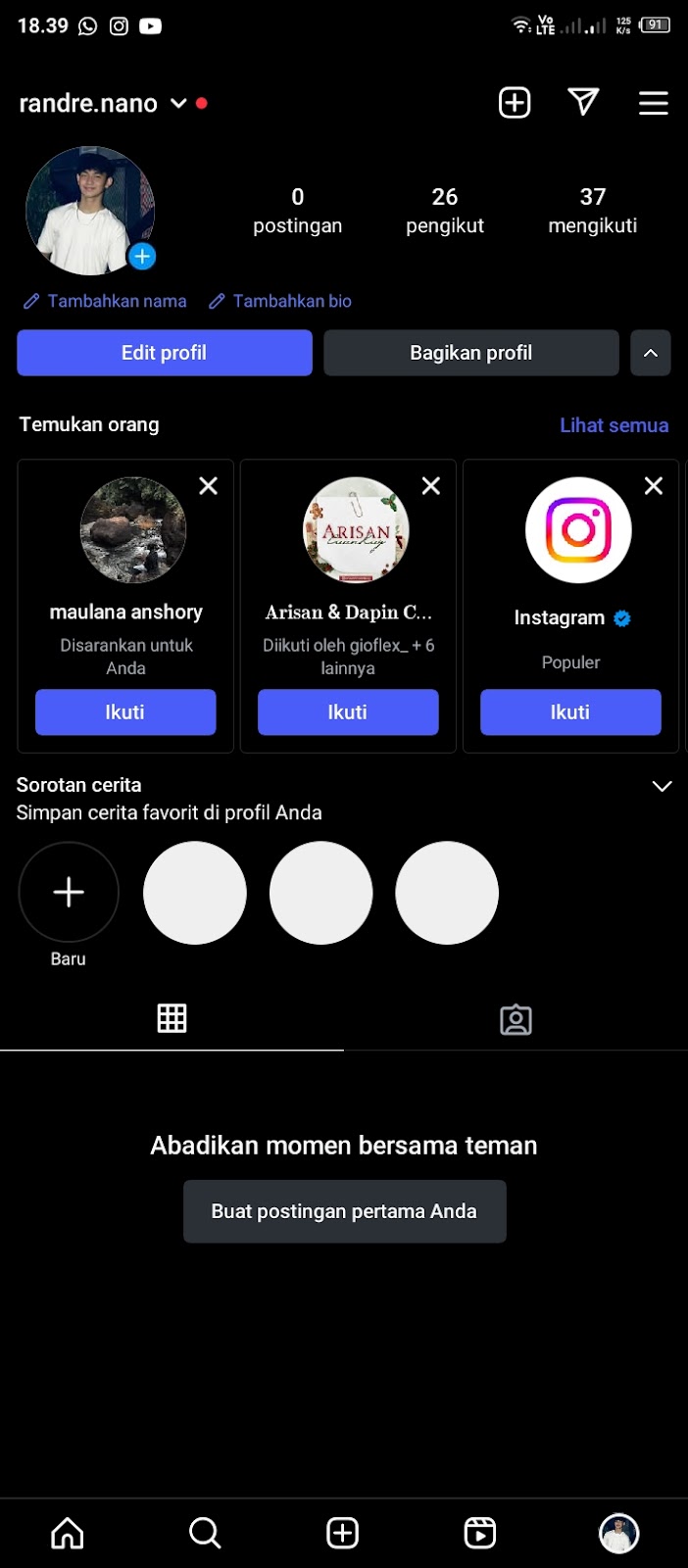Collapse the Sorotan cerita section
Screen dimensions: 688x1568
pos(663,786)
